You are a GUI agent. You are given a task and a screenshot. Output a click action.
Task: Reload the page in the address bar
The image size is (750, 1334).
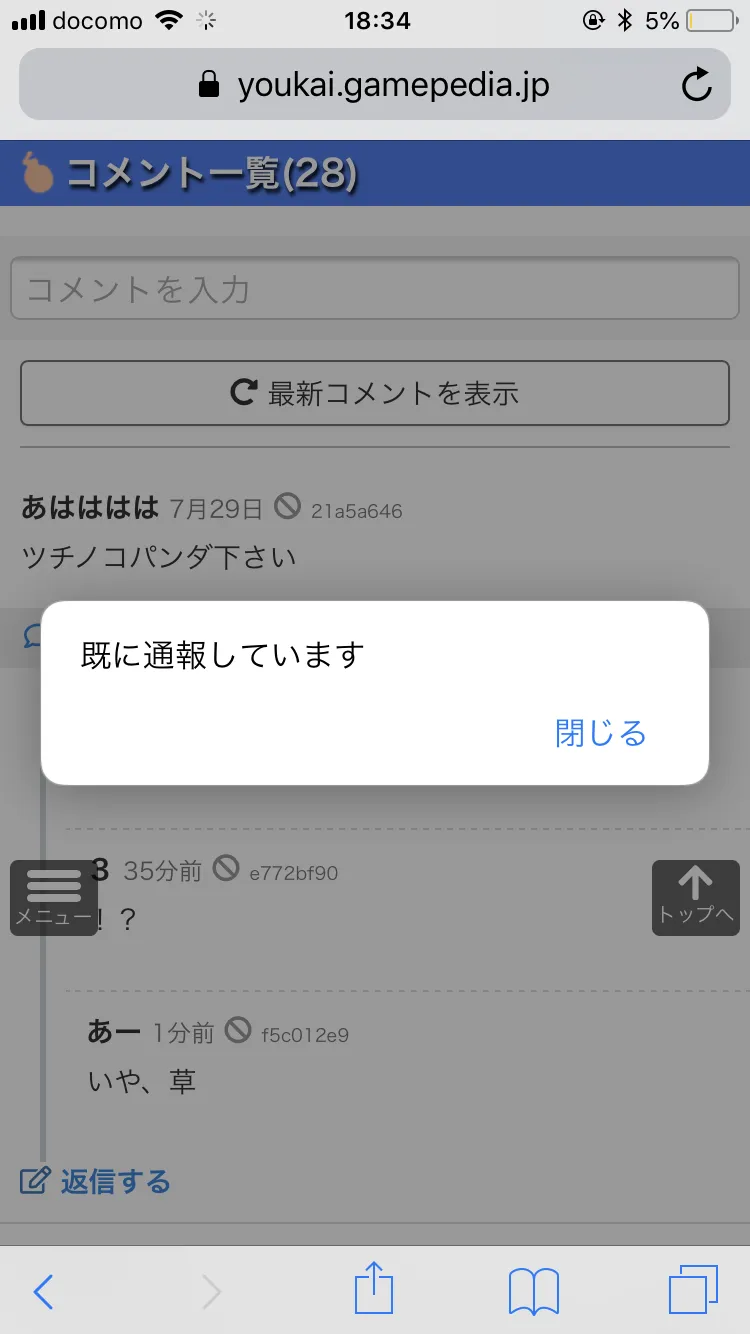(697, 85)
